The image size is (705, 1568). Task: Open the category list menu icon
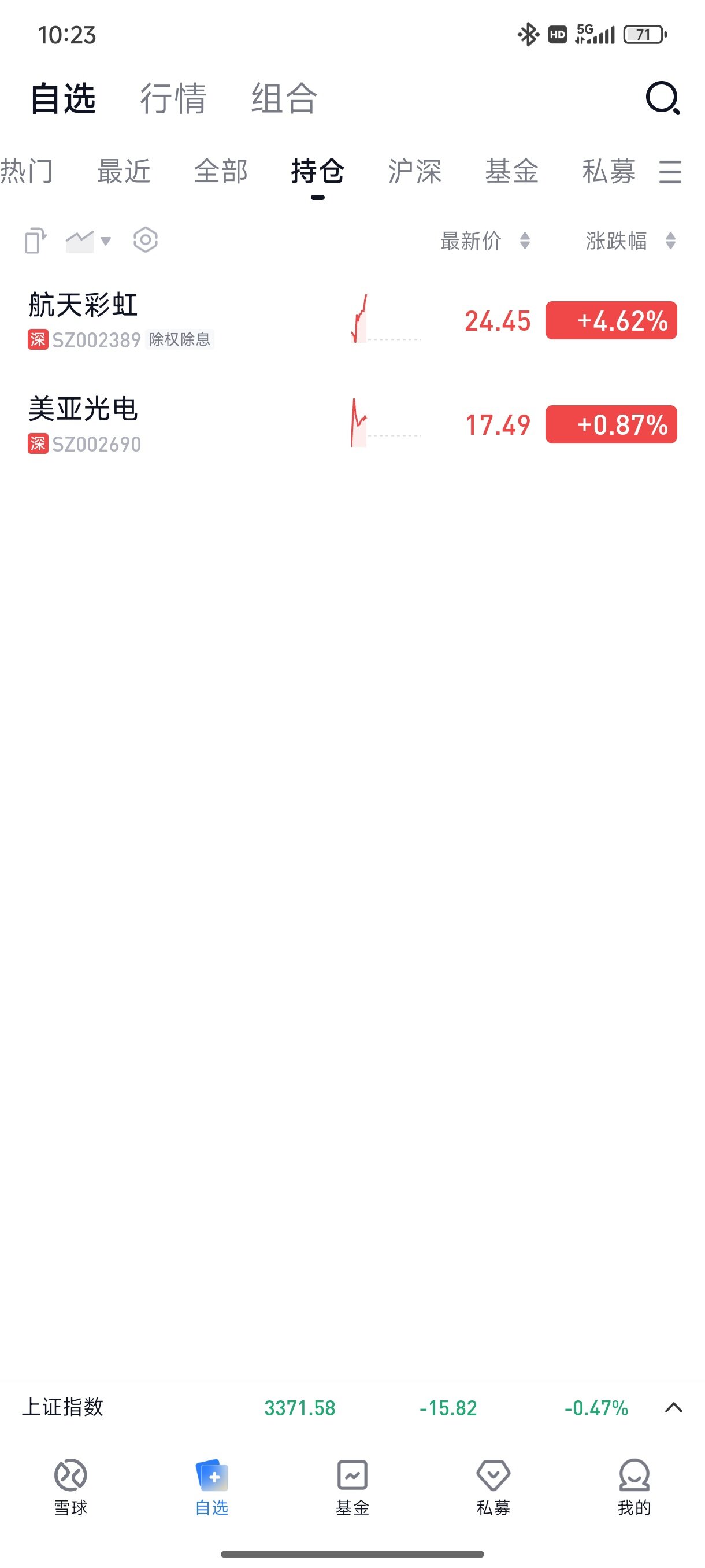tap(670, 172)
